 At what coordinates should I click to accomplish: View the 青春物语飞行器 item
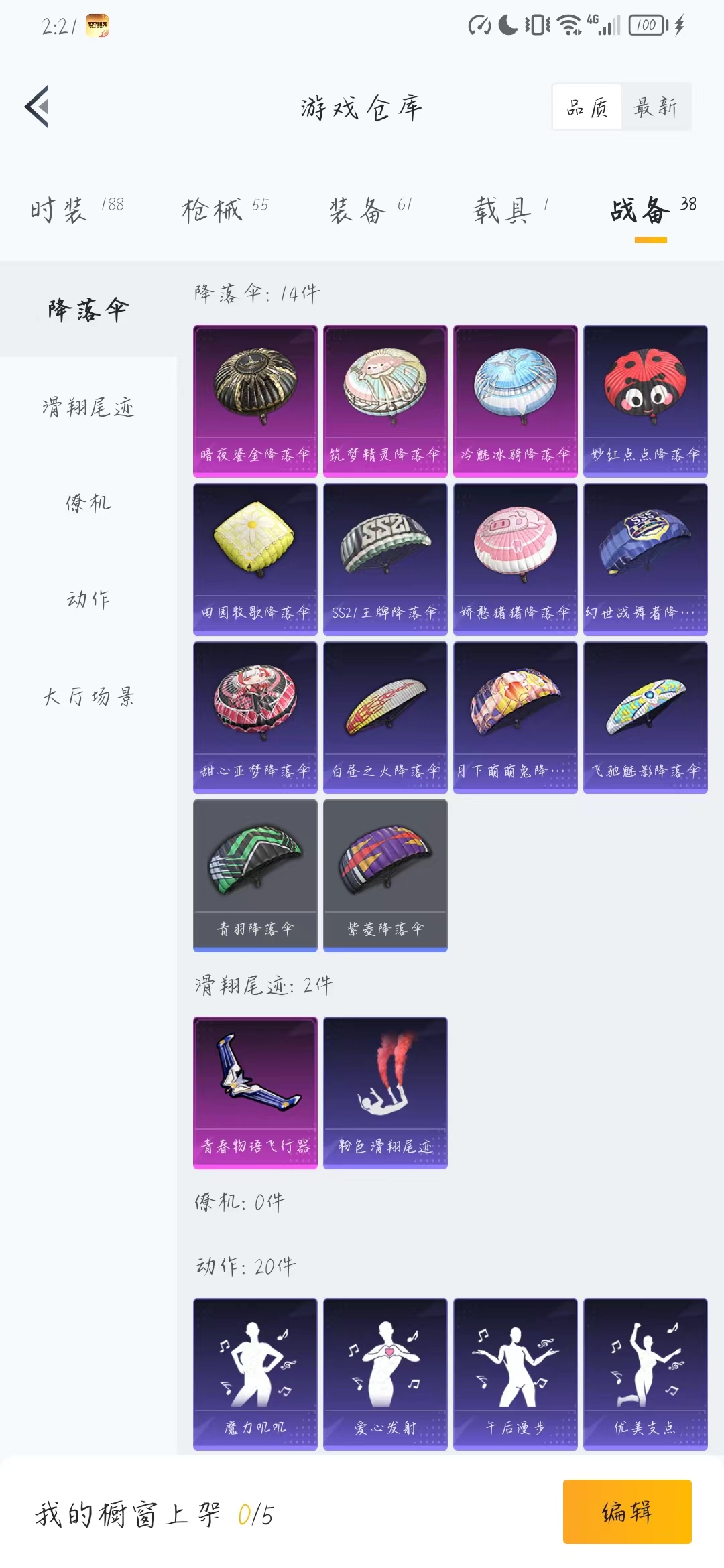255,1092
